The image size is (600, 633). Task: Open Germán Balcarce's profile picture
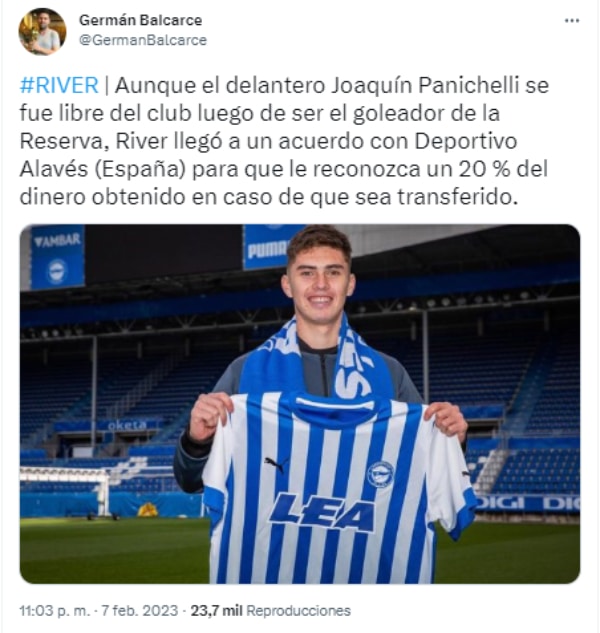[42, 31]
